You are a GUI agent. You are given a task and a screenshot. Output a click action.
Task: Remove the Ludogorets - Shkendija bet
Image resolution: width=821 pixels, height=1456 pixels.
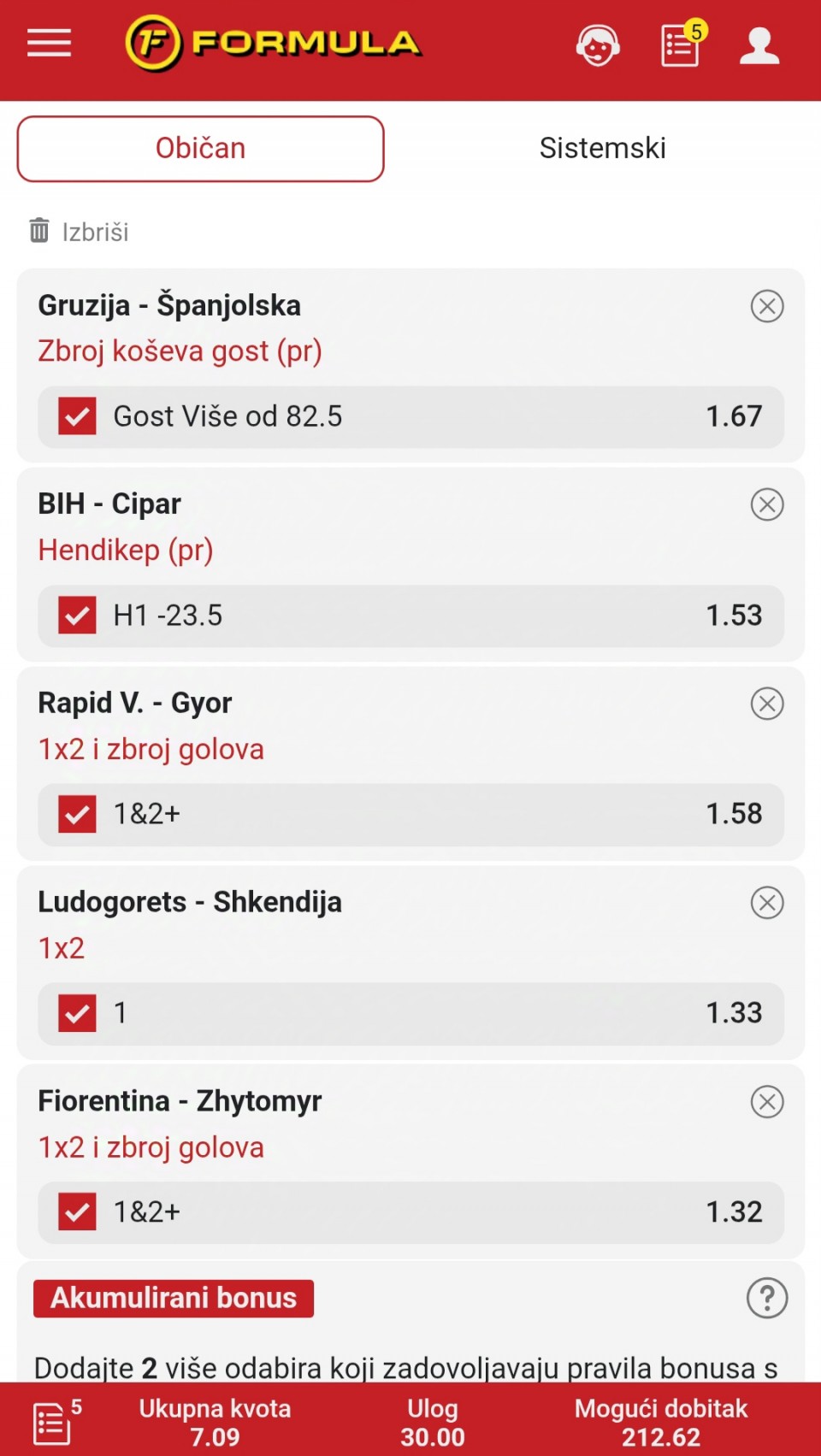click(x=767, y=903)
